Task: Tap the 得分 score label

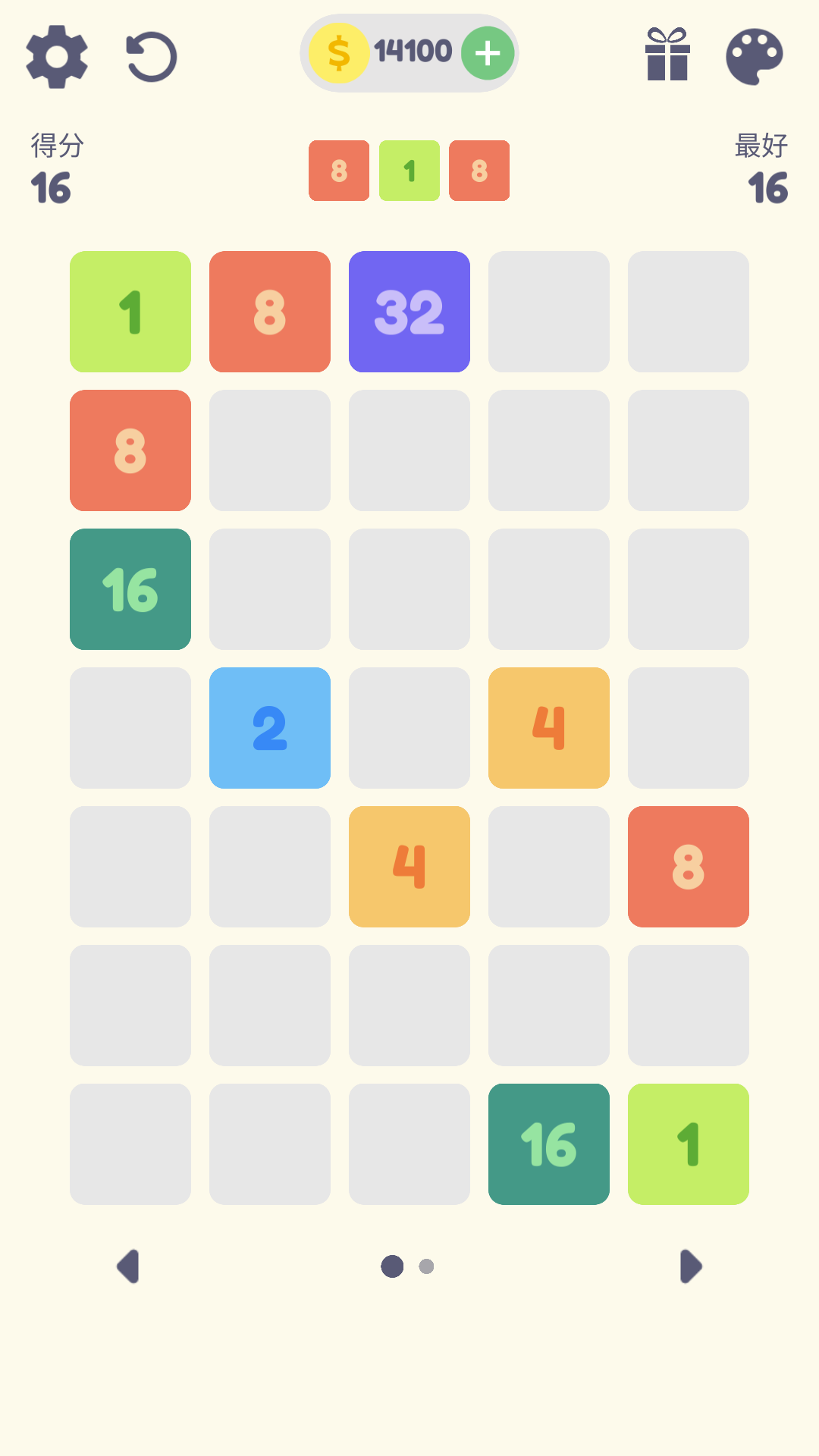Action: pyautogui.click(x=57, y=144)
